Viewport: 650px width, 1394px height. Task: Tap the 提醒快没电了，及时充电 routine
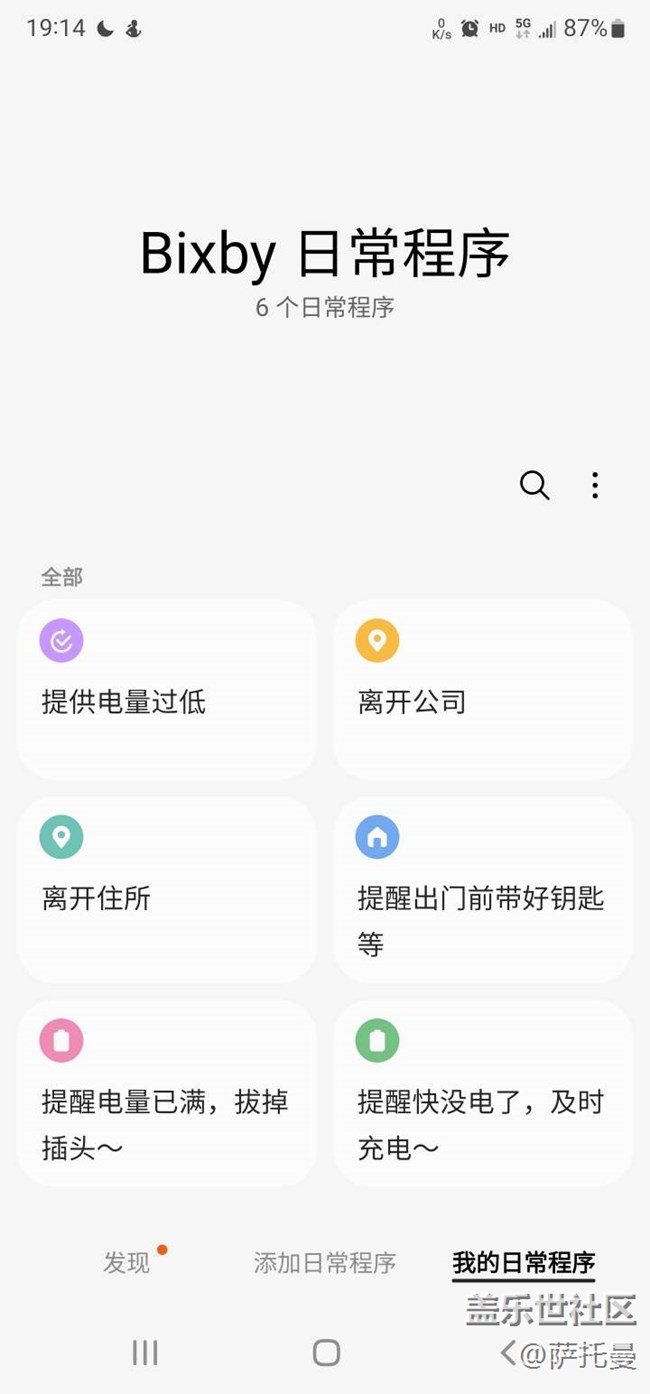pyautogui.click(x=482, y=1092)
